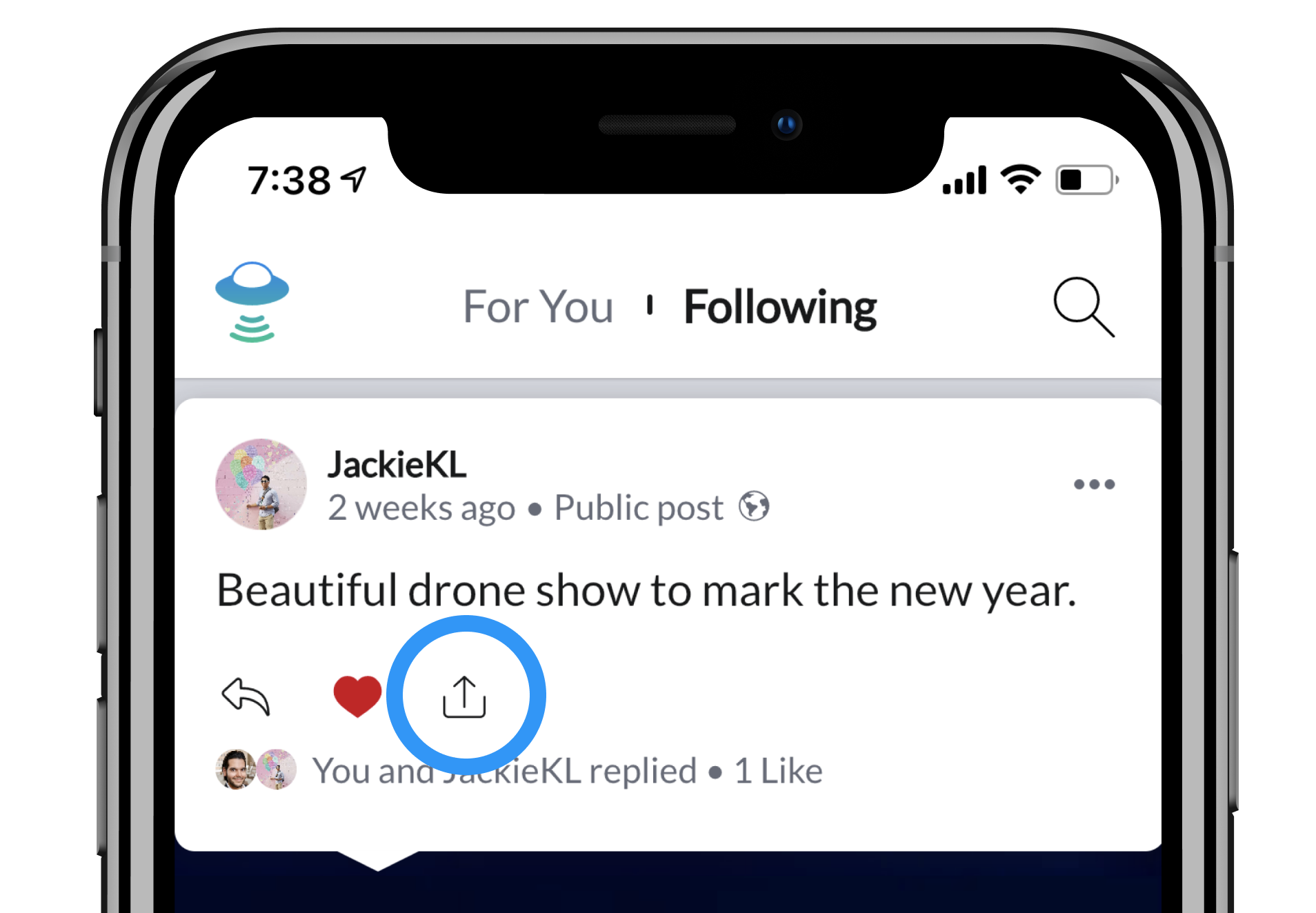Tap the UFO app logo
Image resolution: width=1316 pixels, height=913 pixels.
(252, 301)
